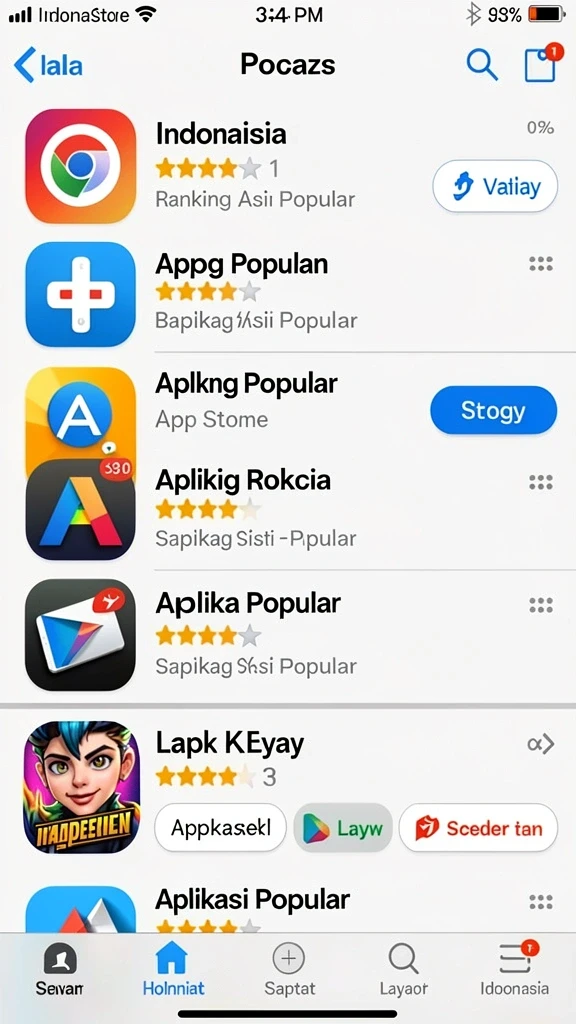Switch to the Saptat tab
Image resolution: width=576 pixels, height=1024 pixels.
pos(289,970)
